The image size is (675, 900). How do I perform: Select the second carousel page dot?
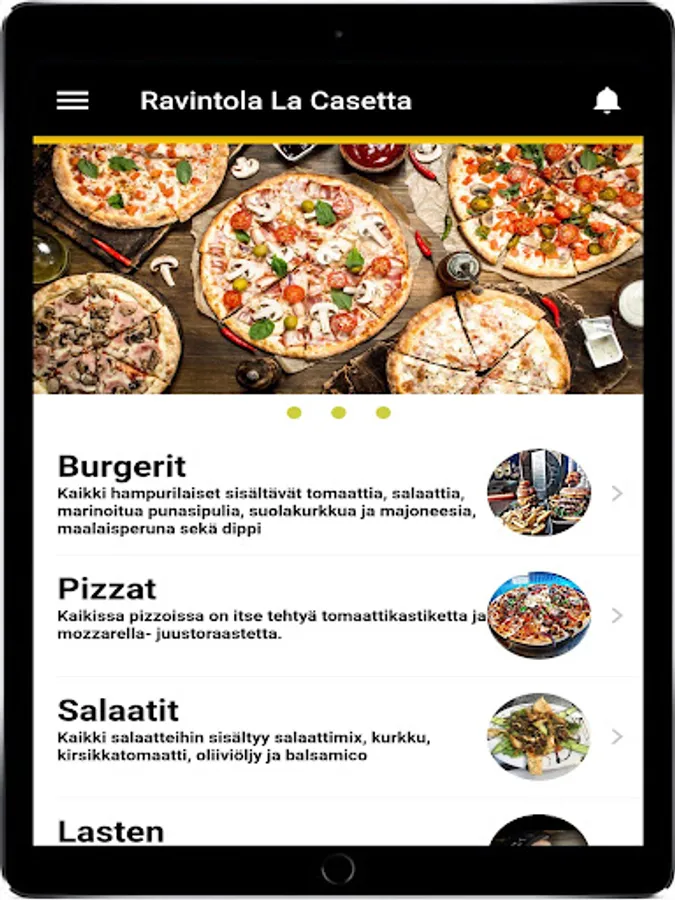click(x=339, y=413)
